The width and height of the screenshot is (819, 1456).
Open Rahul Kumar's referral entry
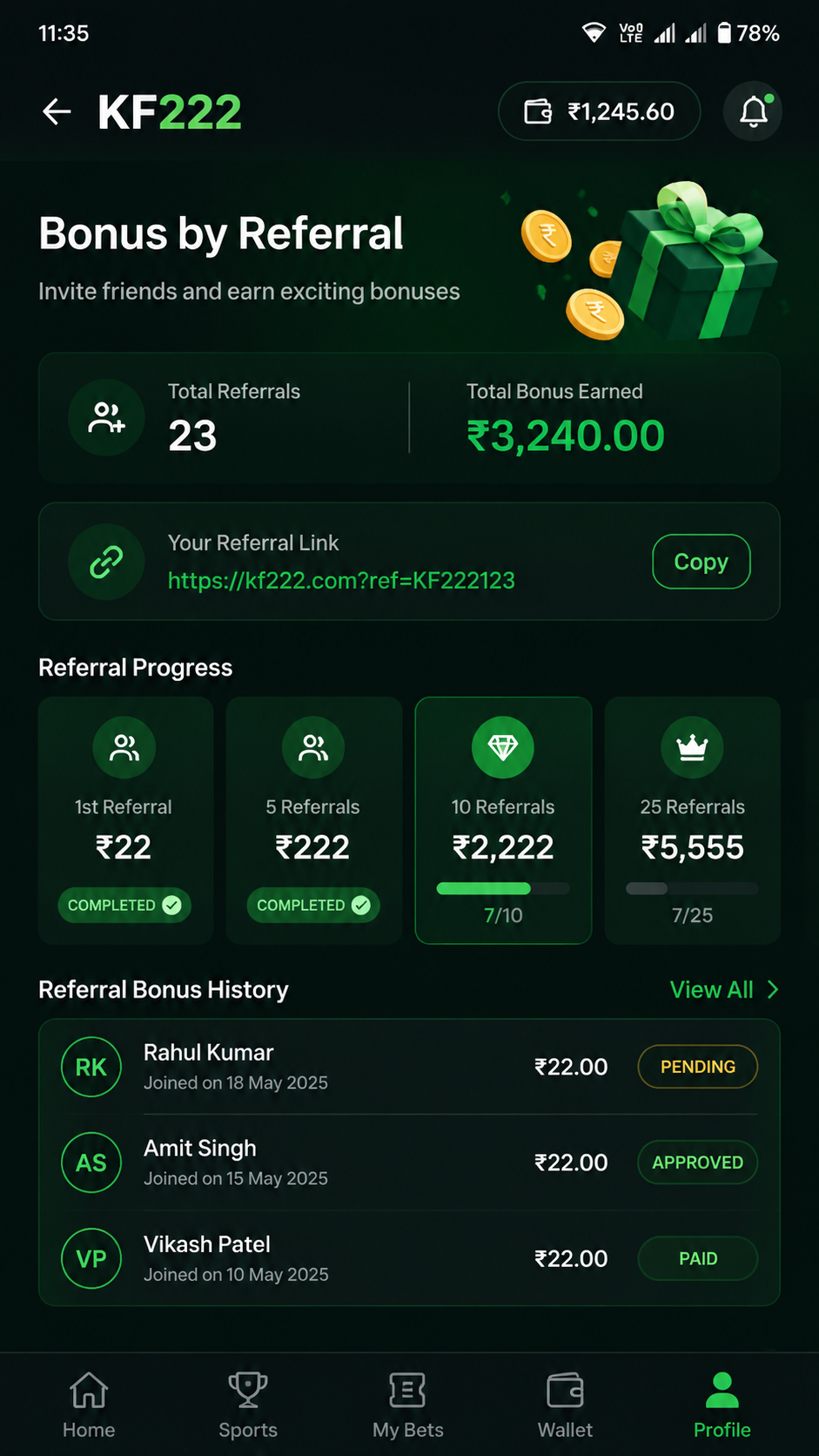[409, 1067]
